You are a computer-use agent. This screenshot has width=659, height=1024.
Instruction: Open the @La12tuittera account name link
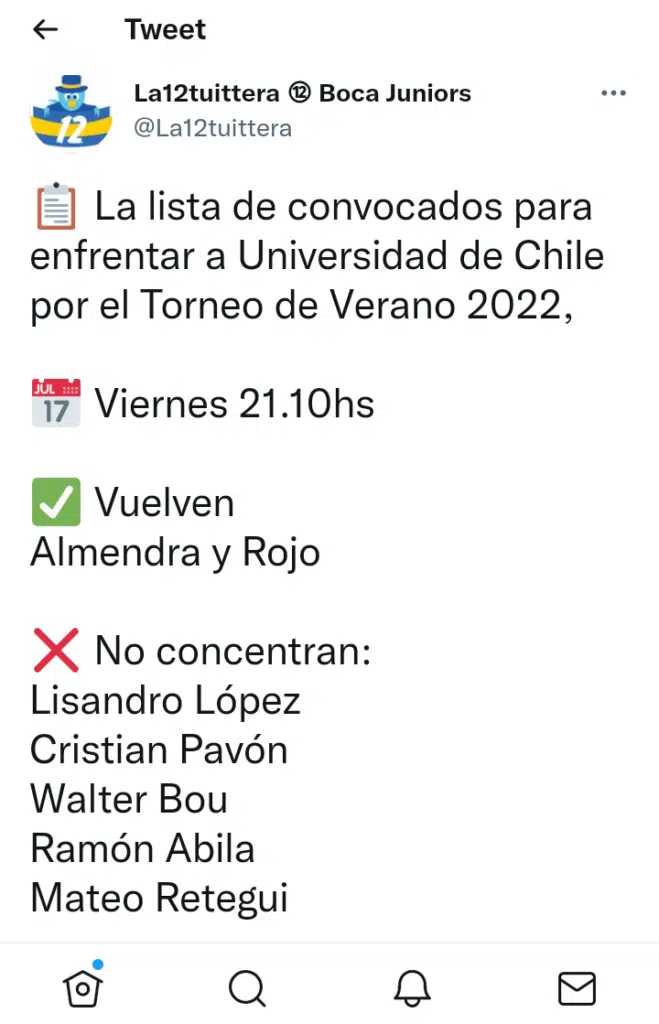(x=212, y=127)
